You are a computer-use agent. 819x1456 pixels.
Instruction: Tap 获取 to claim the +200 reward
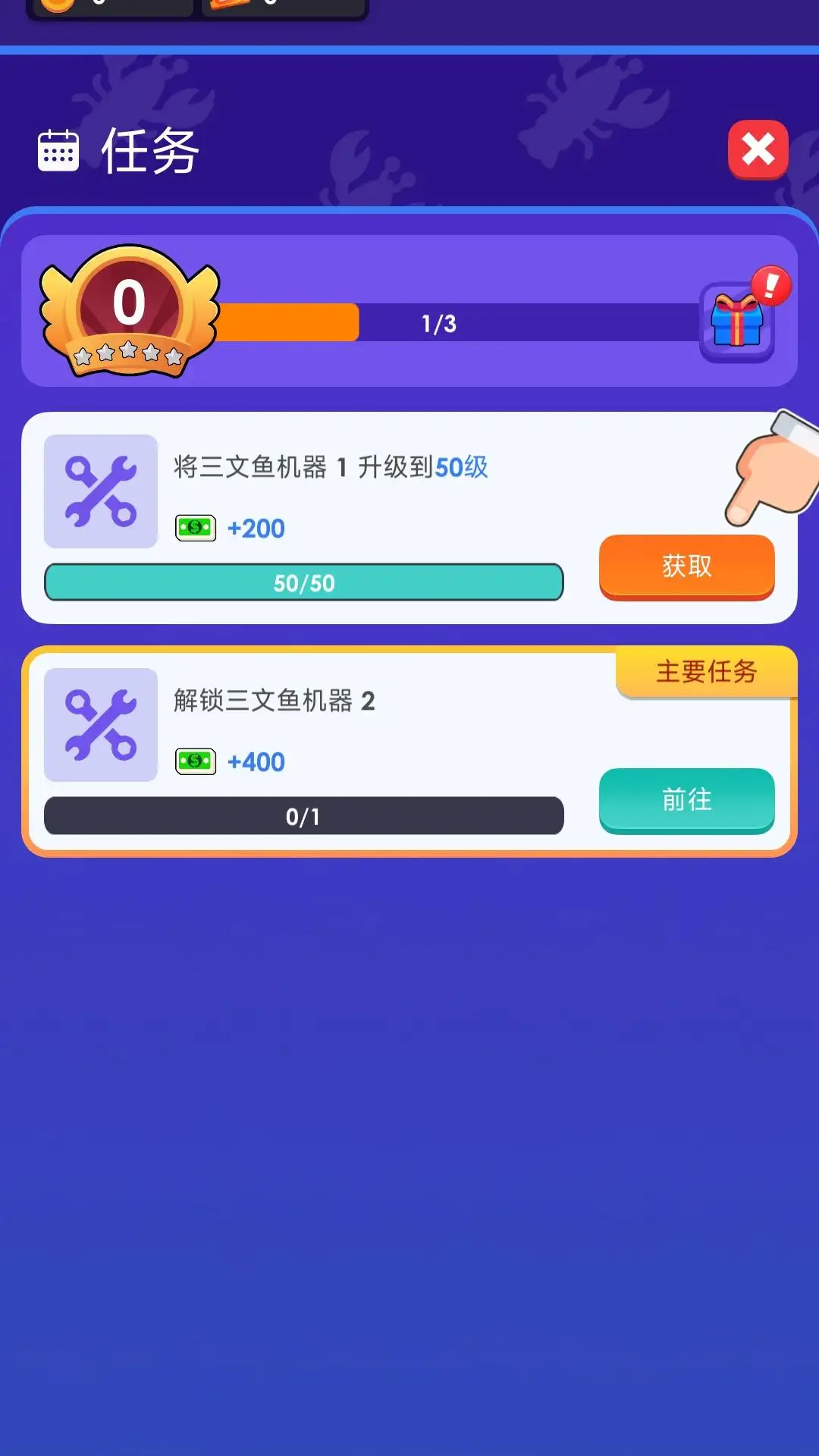click(x=686, y=566)
